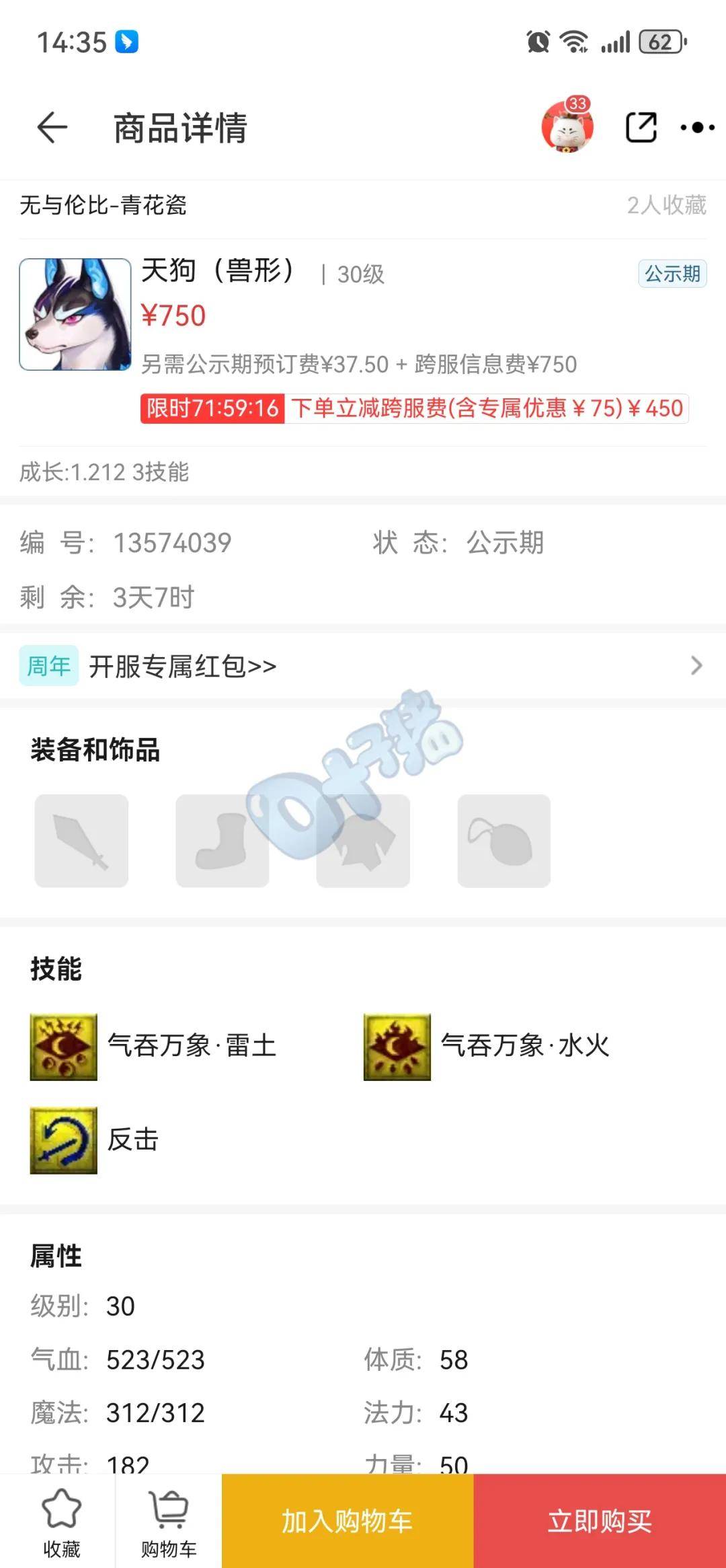Share this product listing
This screenshot has height=1568, width=726.
(x=641, y=127)
